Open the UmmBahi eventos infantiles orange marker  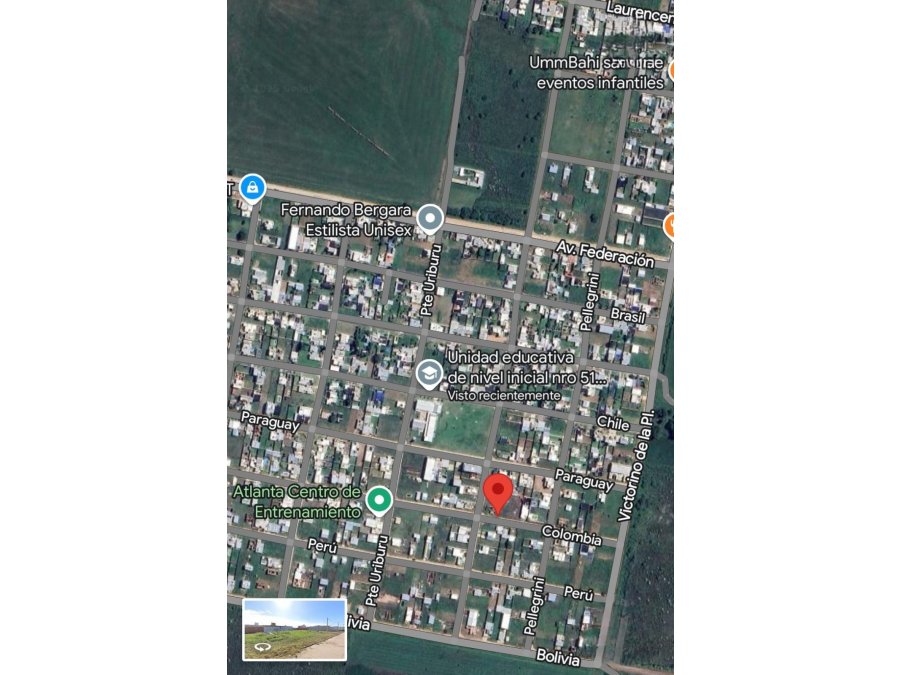(670, 71)
